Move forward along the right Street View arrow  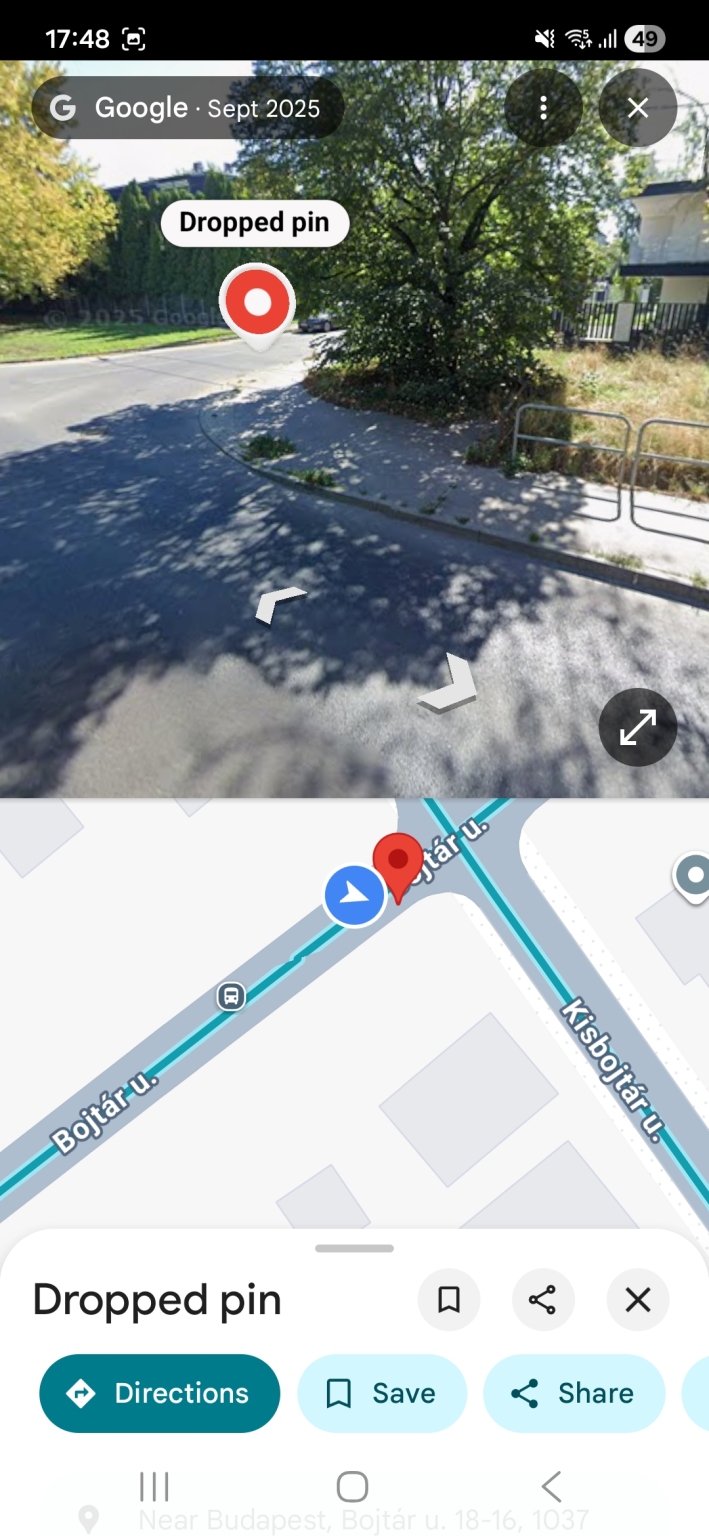pyautogui.click(x=449, y=685)
